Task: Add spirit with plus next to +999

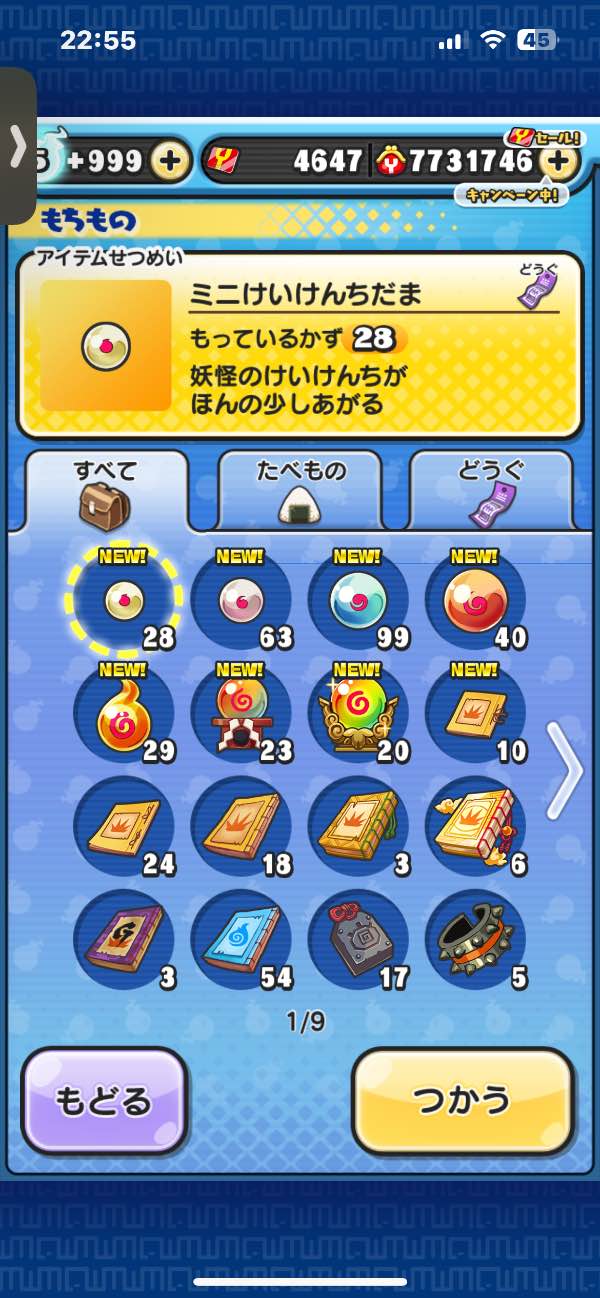Action: (171, 160)
